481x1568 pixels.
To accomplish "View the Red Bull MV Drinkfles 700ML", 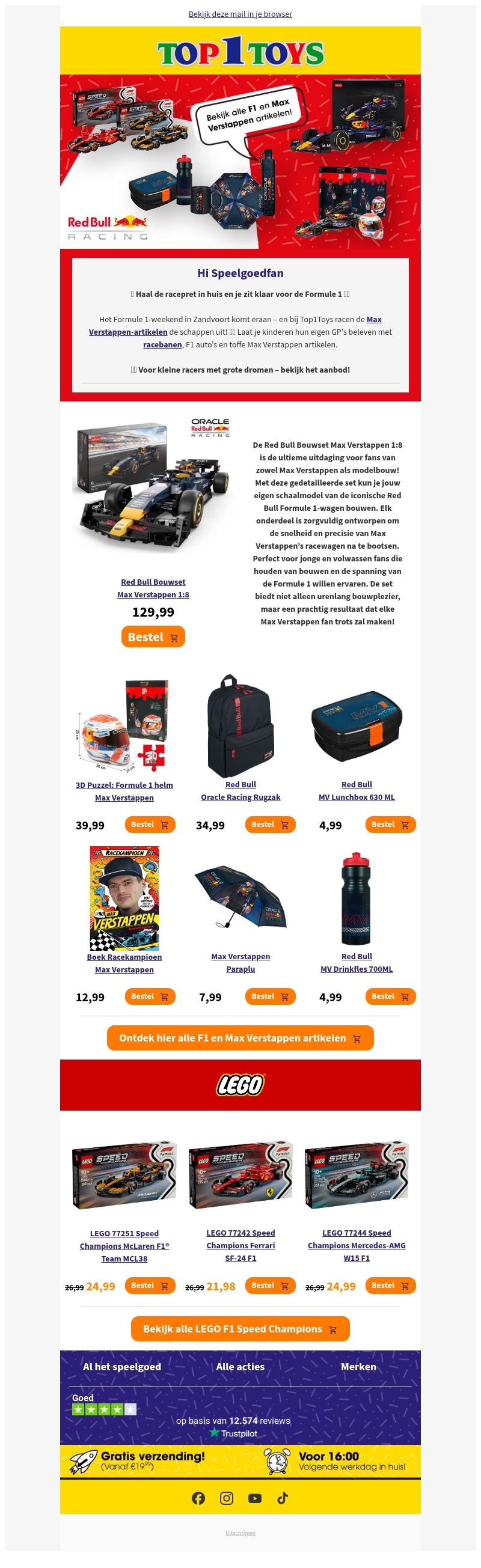I will click(x=356, y=962).
